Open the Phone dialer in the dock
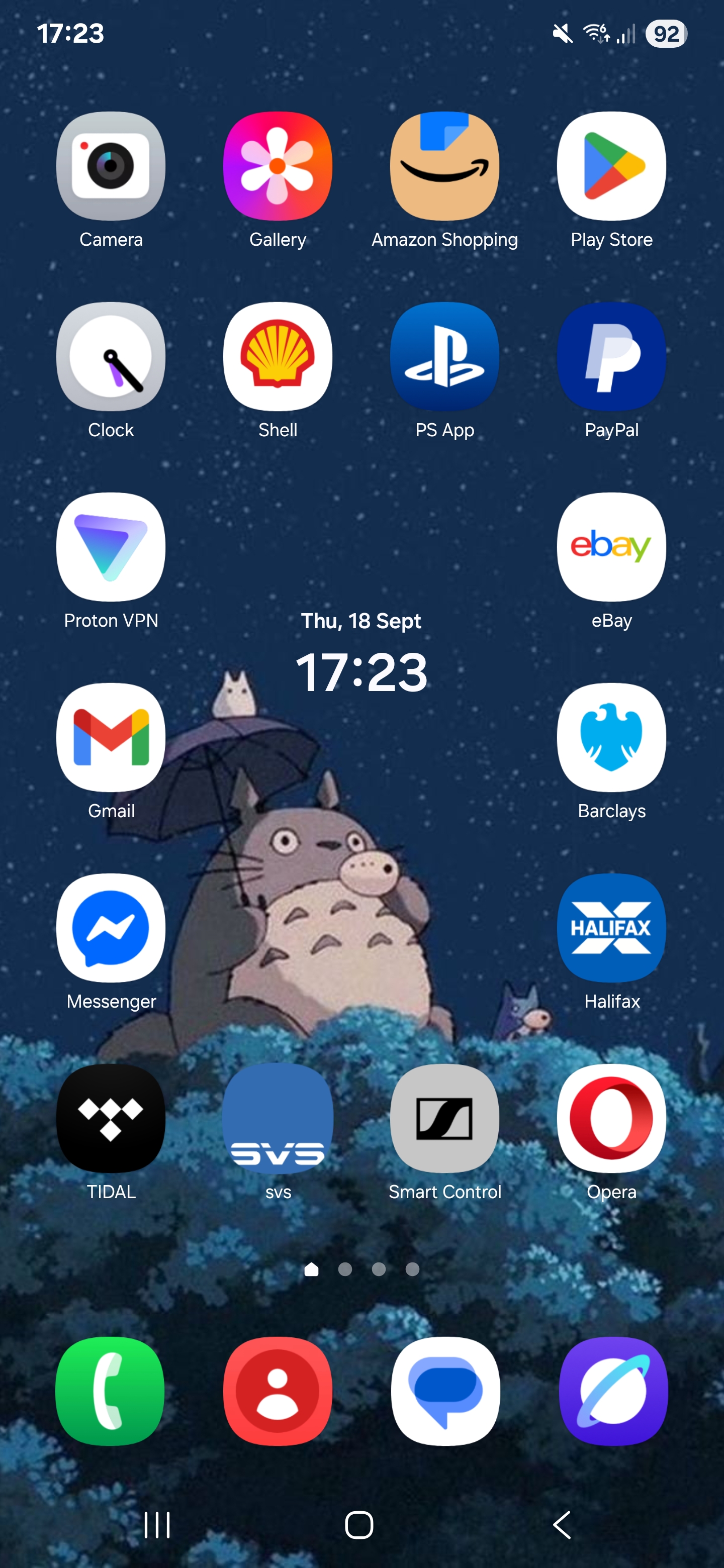 pyautogui.click(x=110, y=1391)
